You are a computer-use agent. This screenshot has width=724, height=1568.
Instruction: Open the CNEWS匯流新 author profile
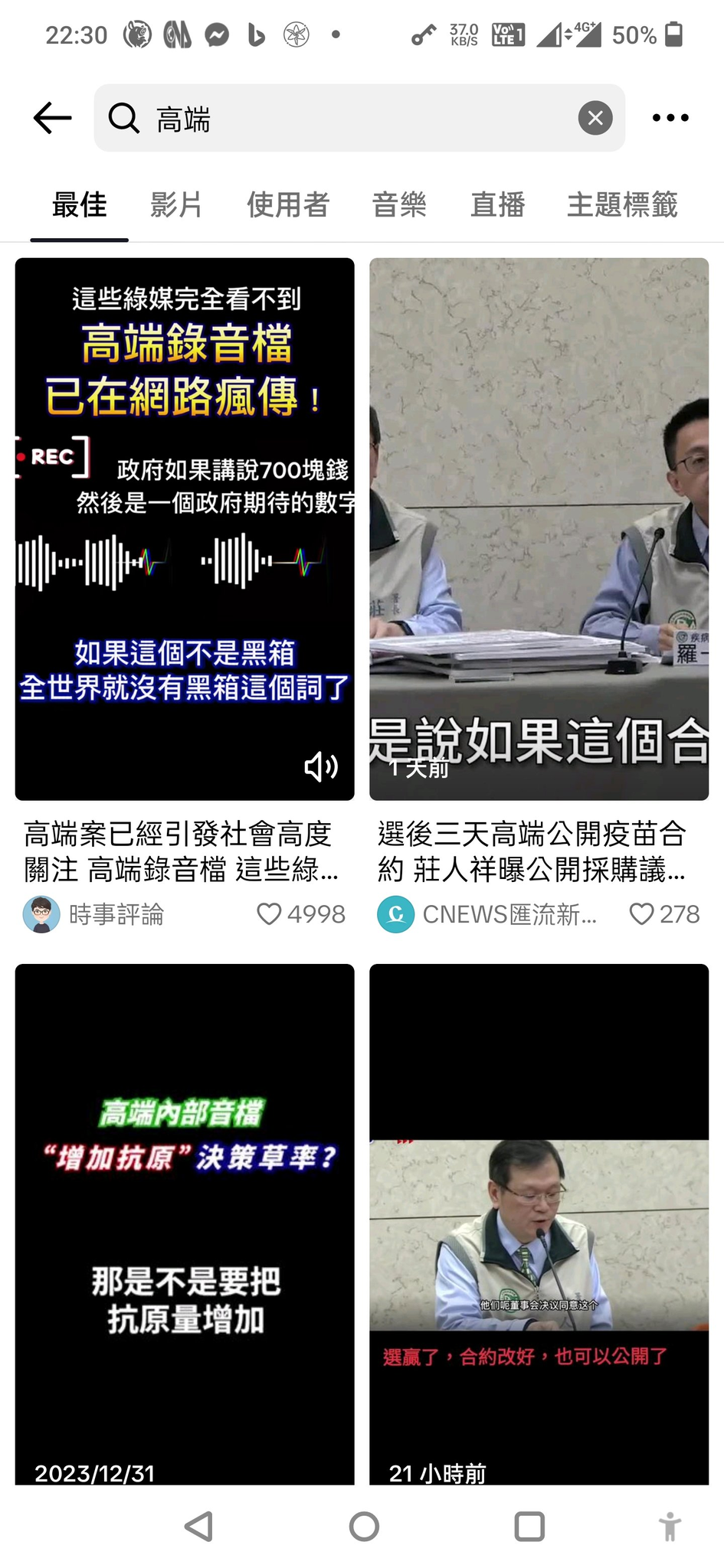pos(487,914)
